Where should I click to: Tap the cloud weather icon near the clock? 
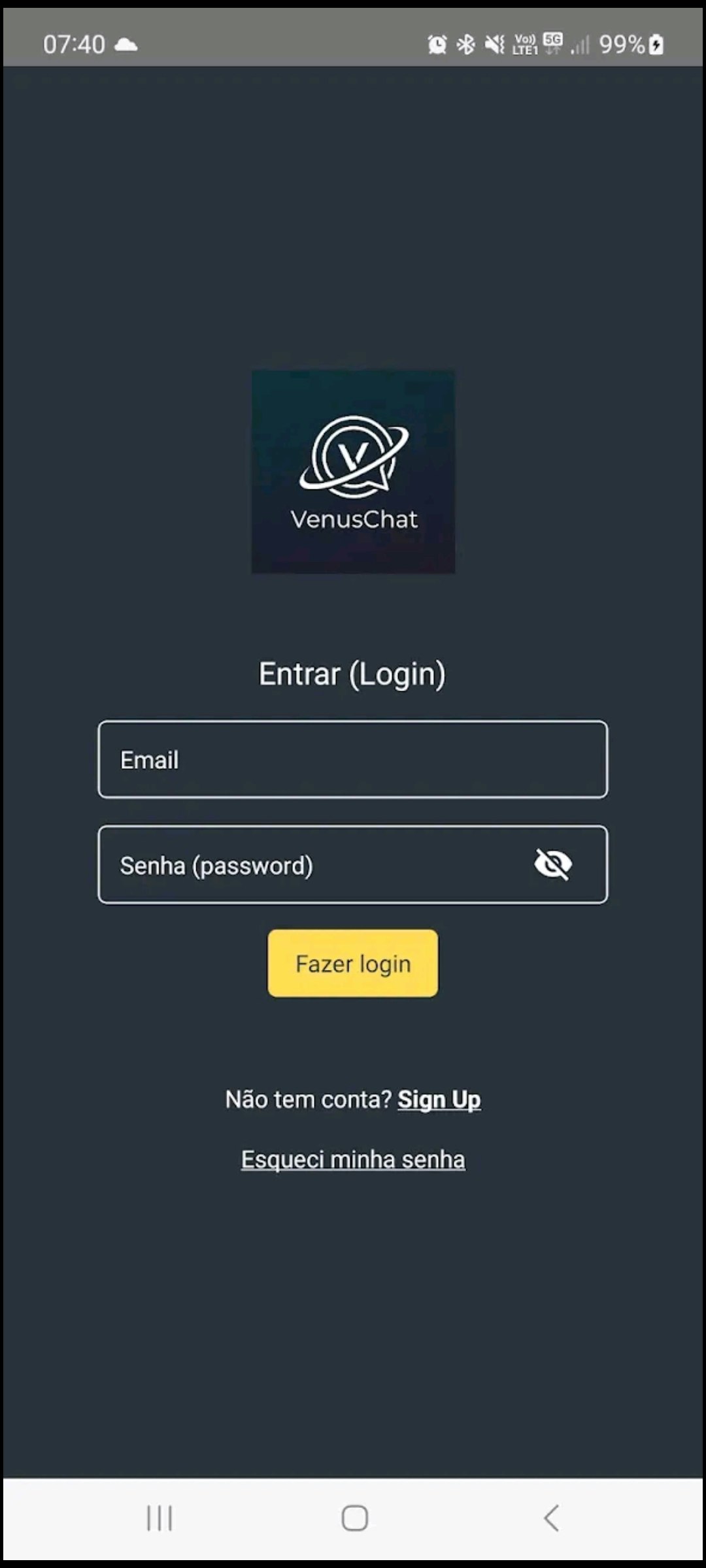126,44
